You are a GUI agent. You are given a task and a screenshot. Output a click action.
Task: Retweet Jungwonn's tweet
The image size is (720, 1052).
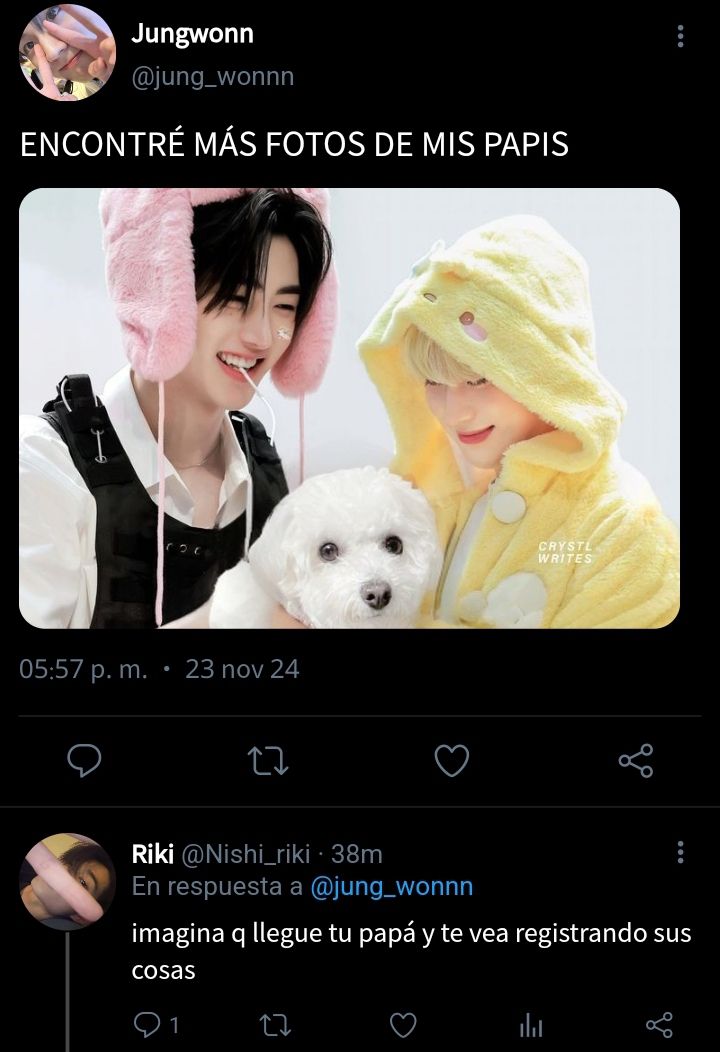point(269,762)
